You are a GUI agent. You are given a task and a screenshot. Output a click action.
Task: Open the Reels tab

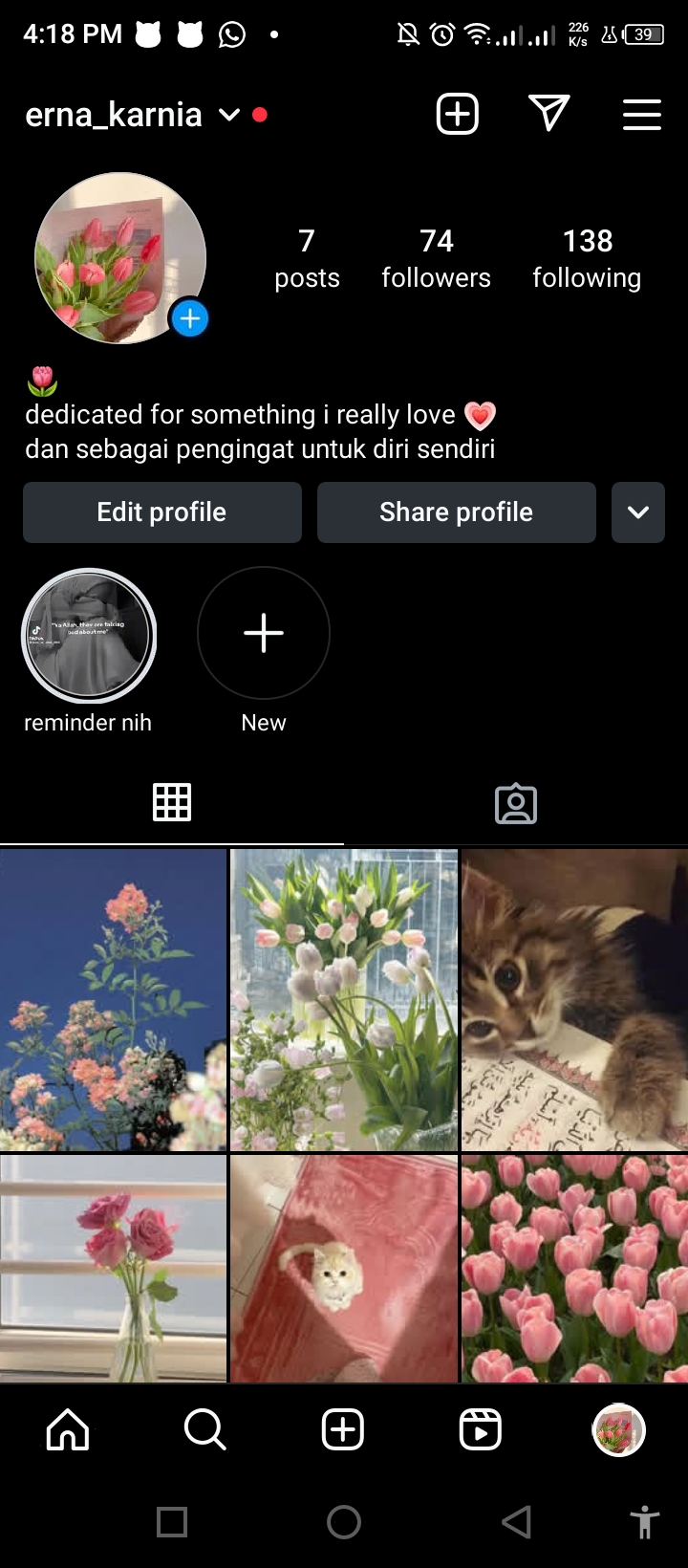(480, 1430)
